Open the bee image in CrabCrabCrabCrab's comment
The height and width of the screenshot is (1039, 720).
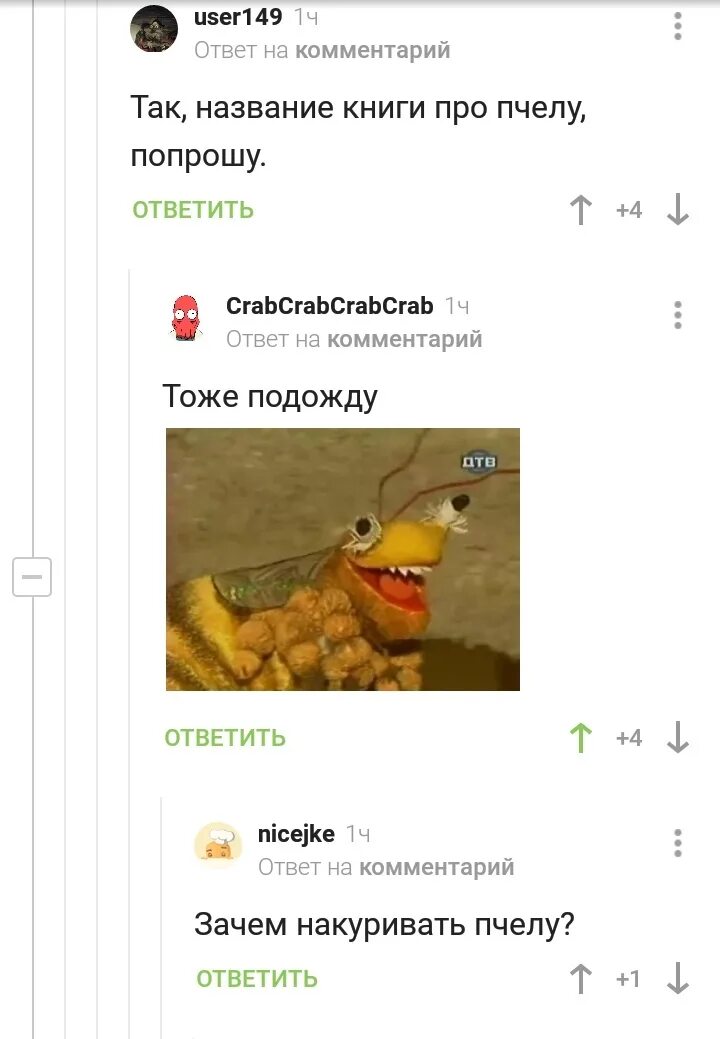(342, 559)
